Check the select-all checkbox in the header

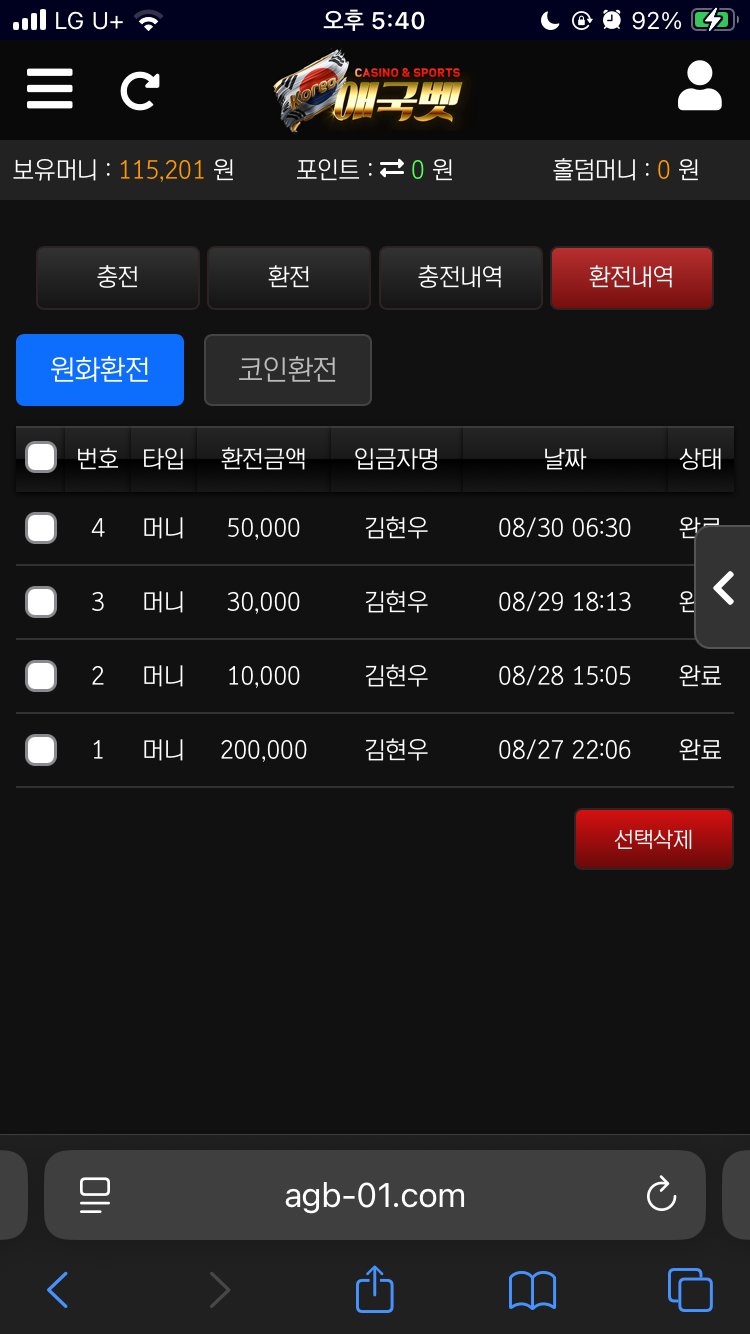pyautogui.click(x=41, y=458)
